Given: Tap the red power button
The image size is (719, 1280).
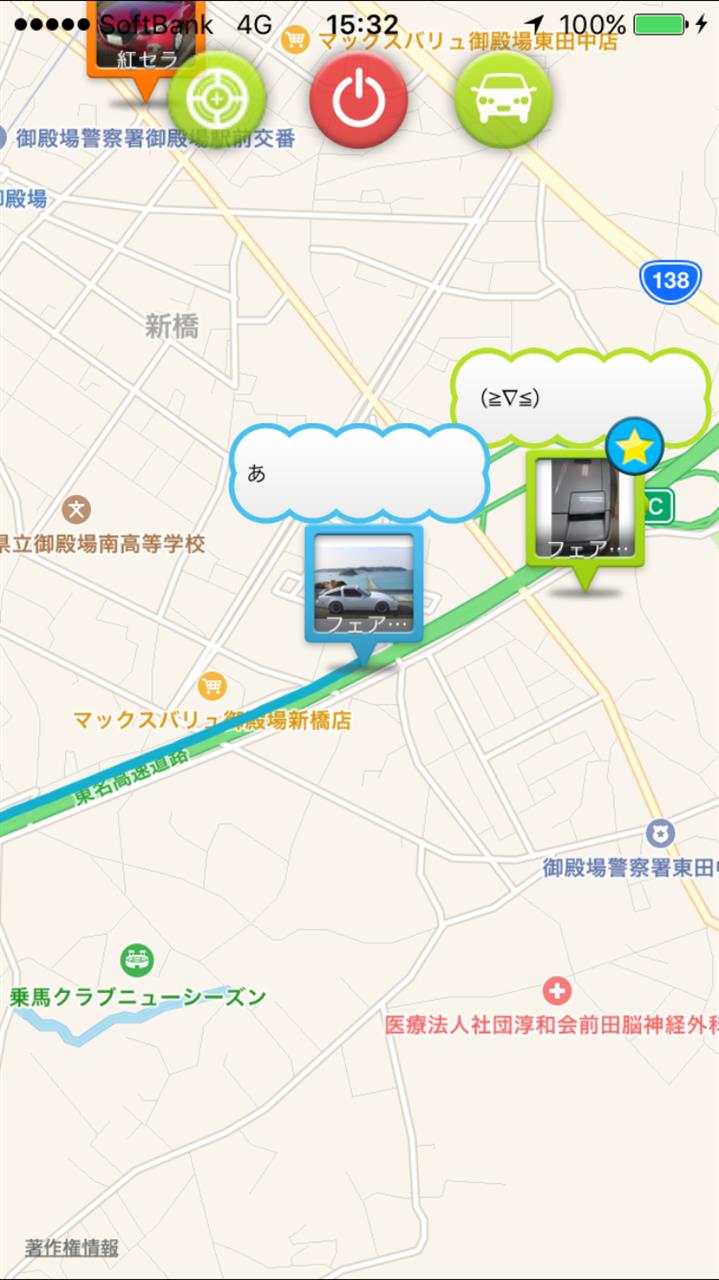Looking at the screenshot, I should (358, 99).
